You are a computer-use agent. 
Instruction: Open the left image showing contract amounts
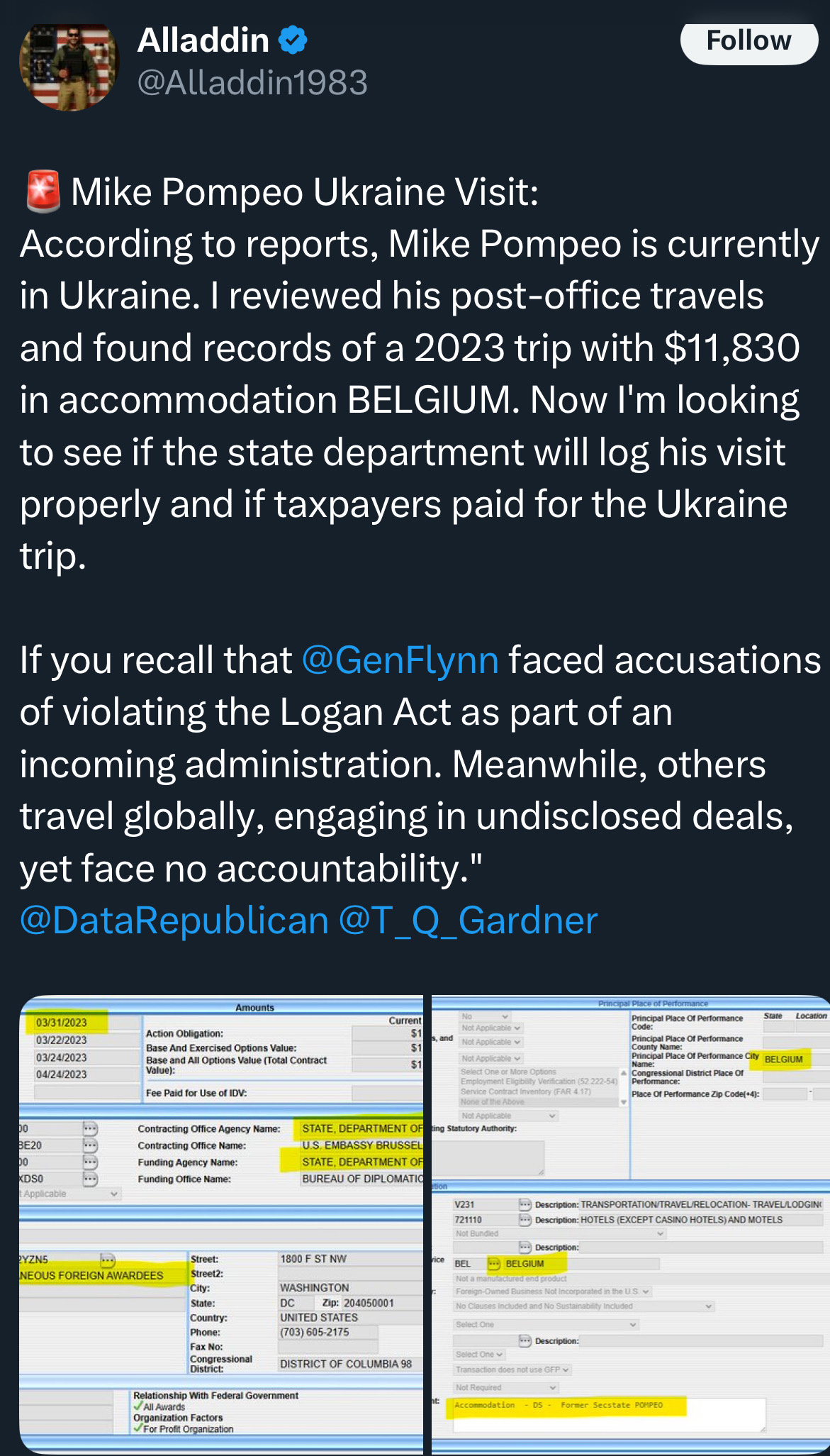point(221,1225)
